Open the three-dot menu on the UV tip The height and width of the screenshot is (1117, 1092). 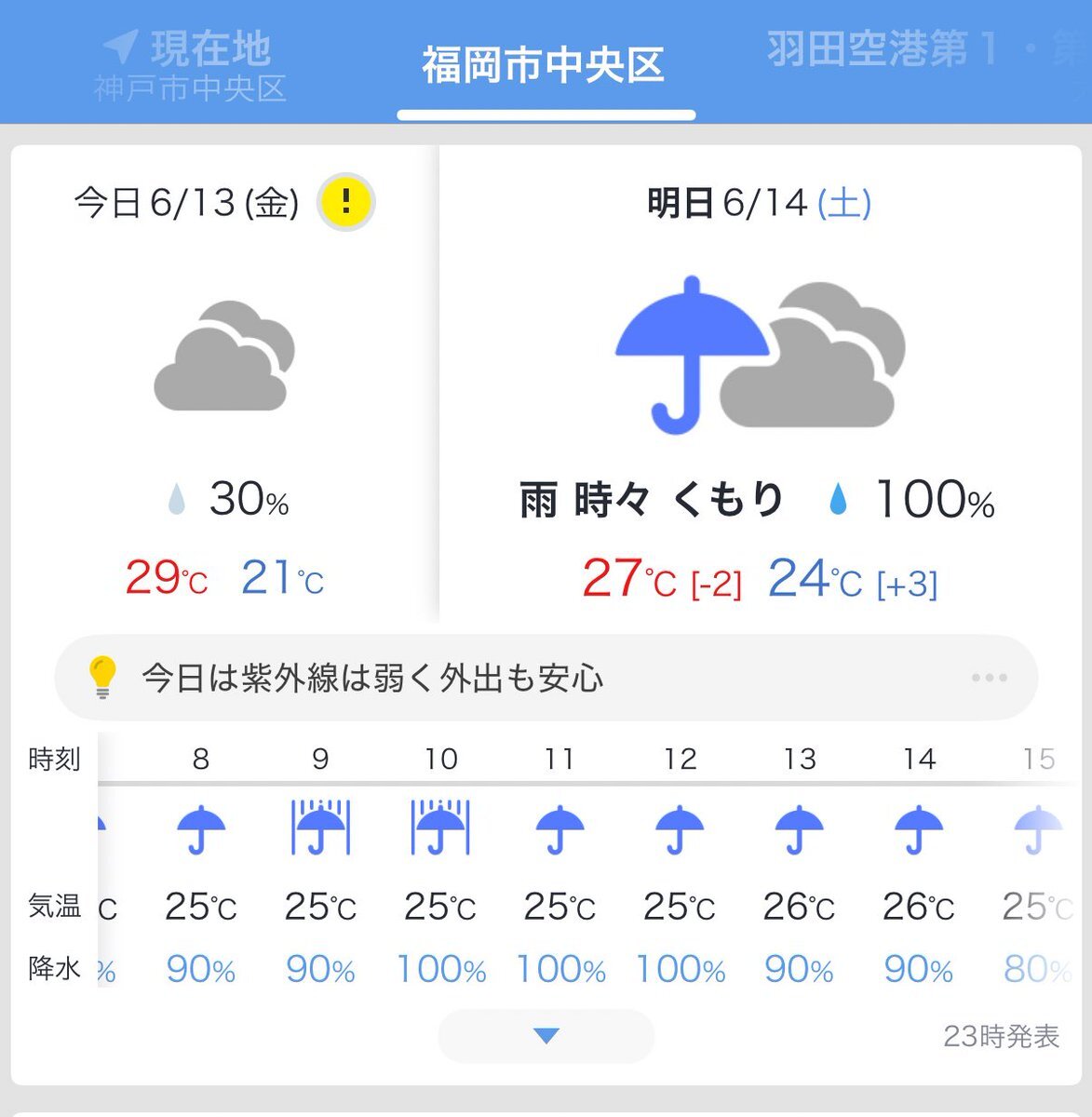tap(989, 678)
